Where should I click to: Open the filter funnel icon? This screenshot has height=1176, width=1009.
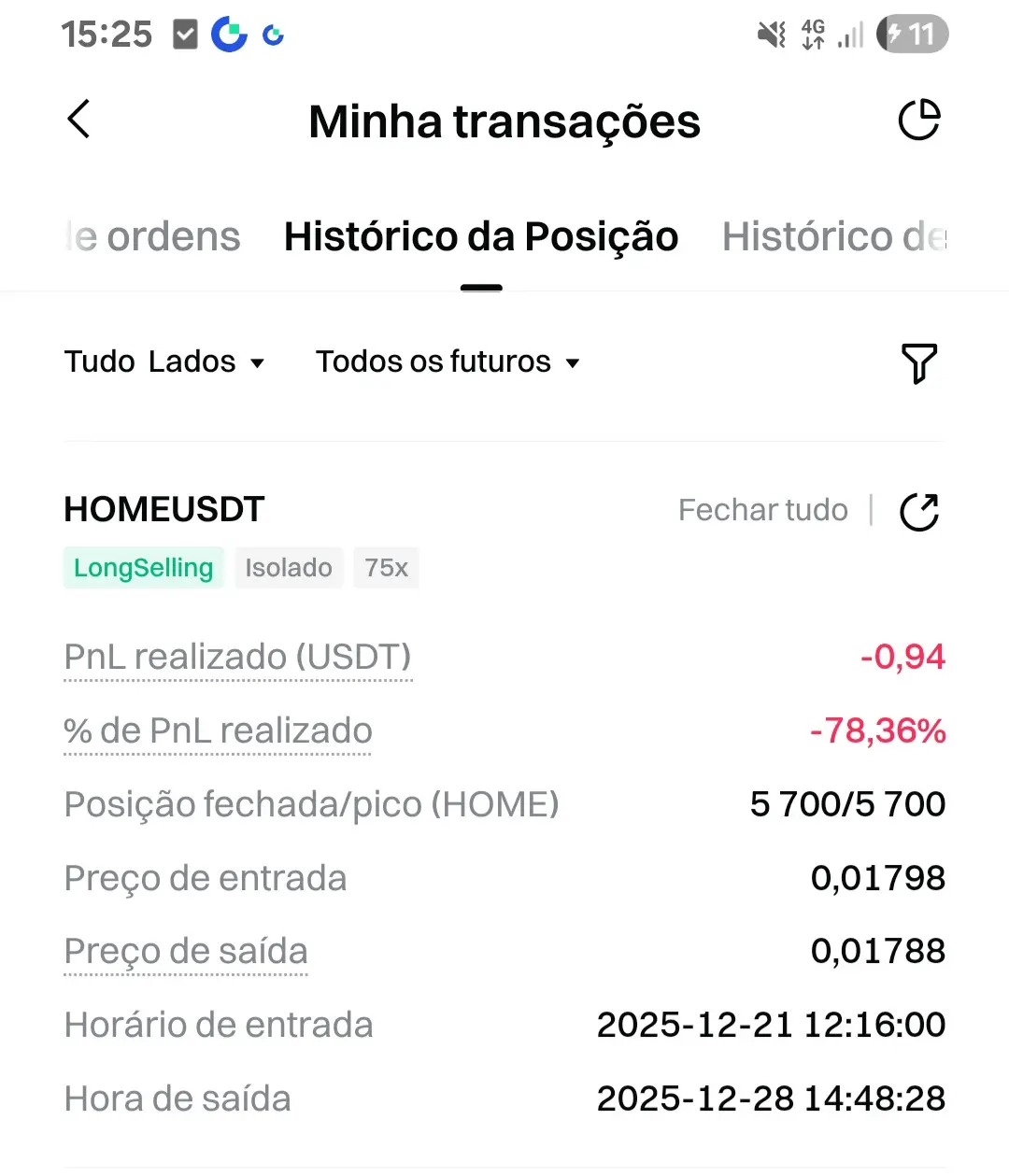coord(918,362)
